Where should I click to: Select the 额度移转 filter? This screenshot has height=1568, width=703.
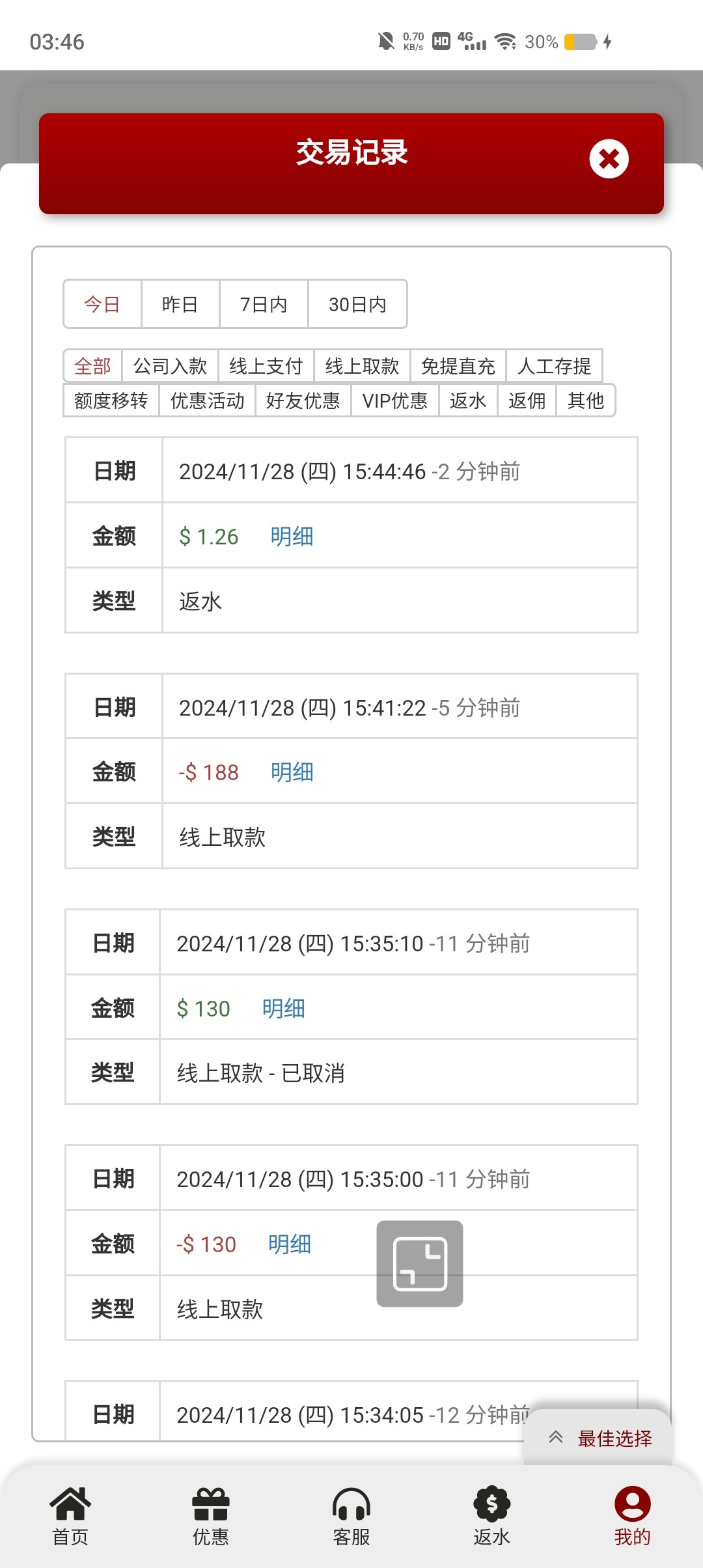coord(111,400)
